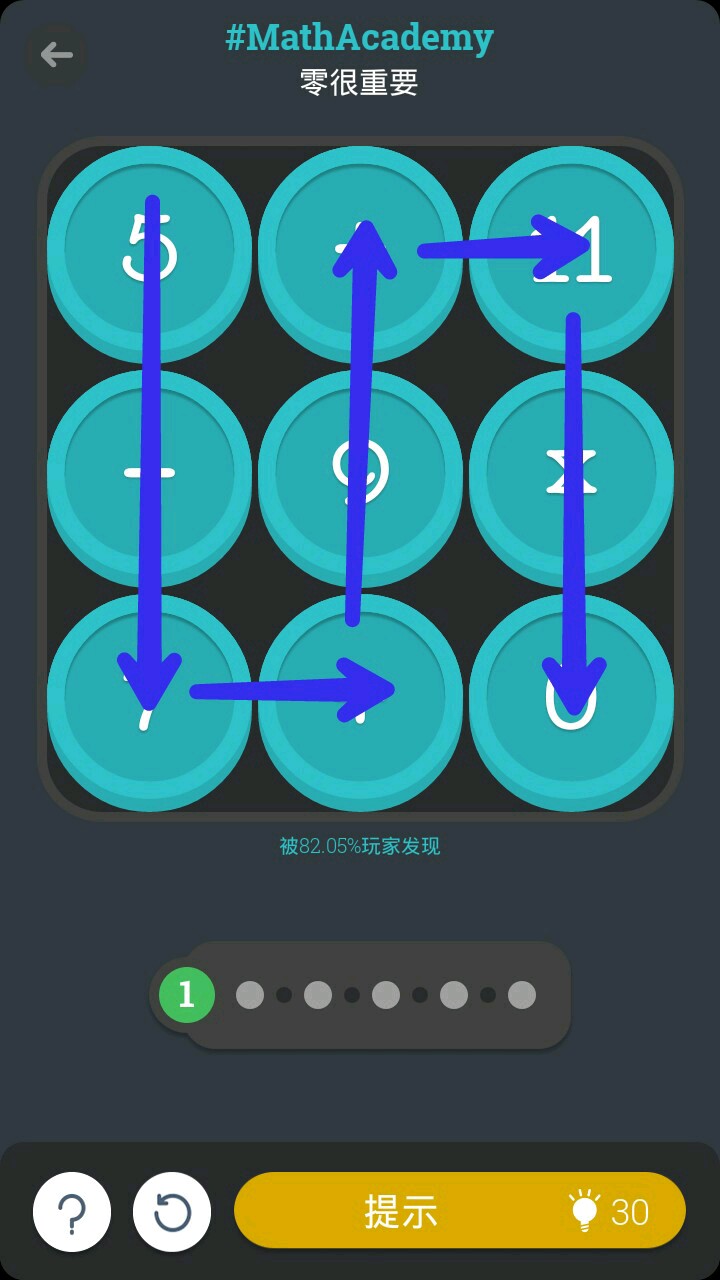The image size is (720, 1280).
Task: Select the number 5 tile
Action: click(150, 250)
